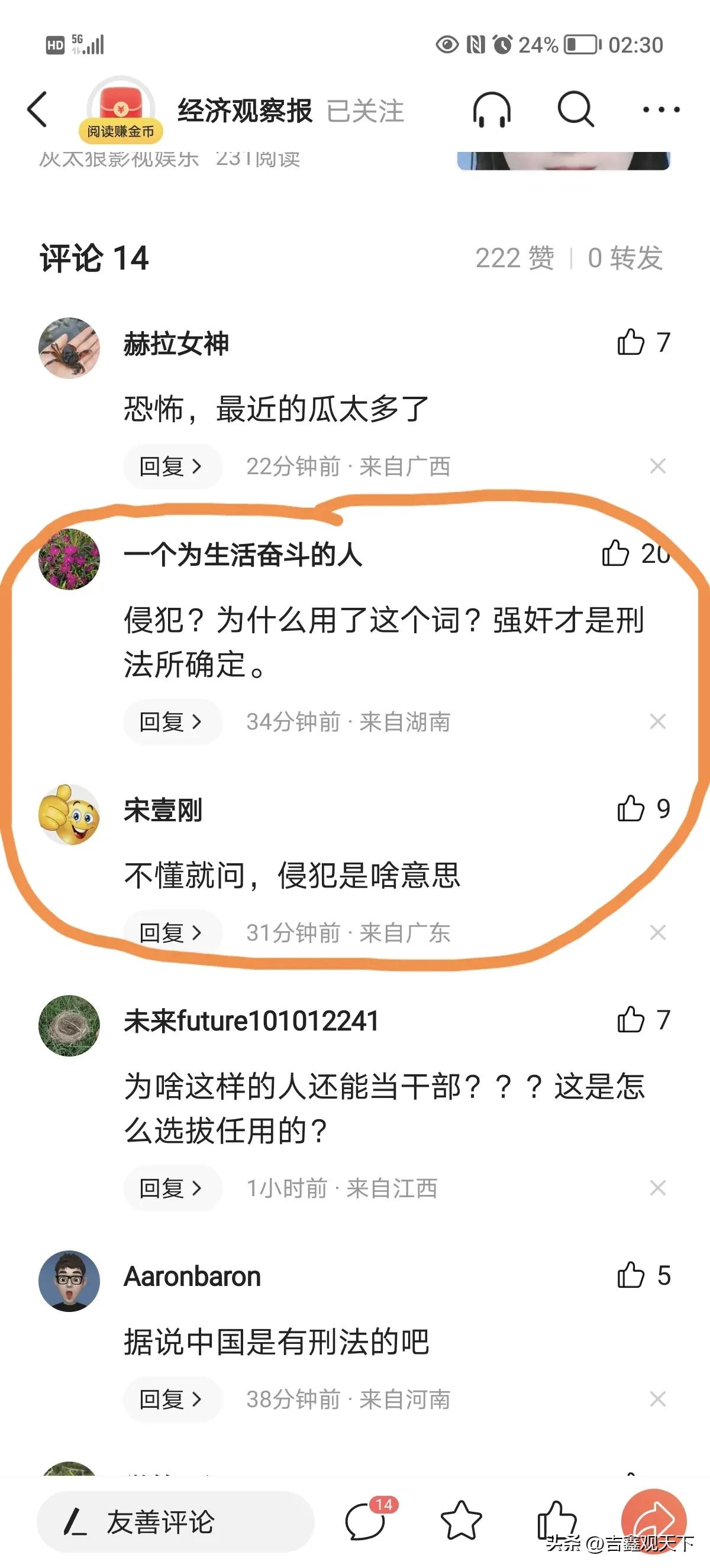Open 宋壹刚's profile avatar
Viewport: 710px width, 1568px height.
69,816
